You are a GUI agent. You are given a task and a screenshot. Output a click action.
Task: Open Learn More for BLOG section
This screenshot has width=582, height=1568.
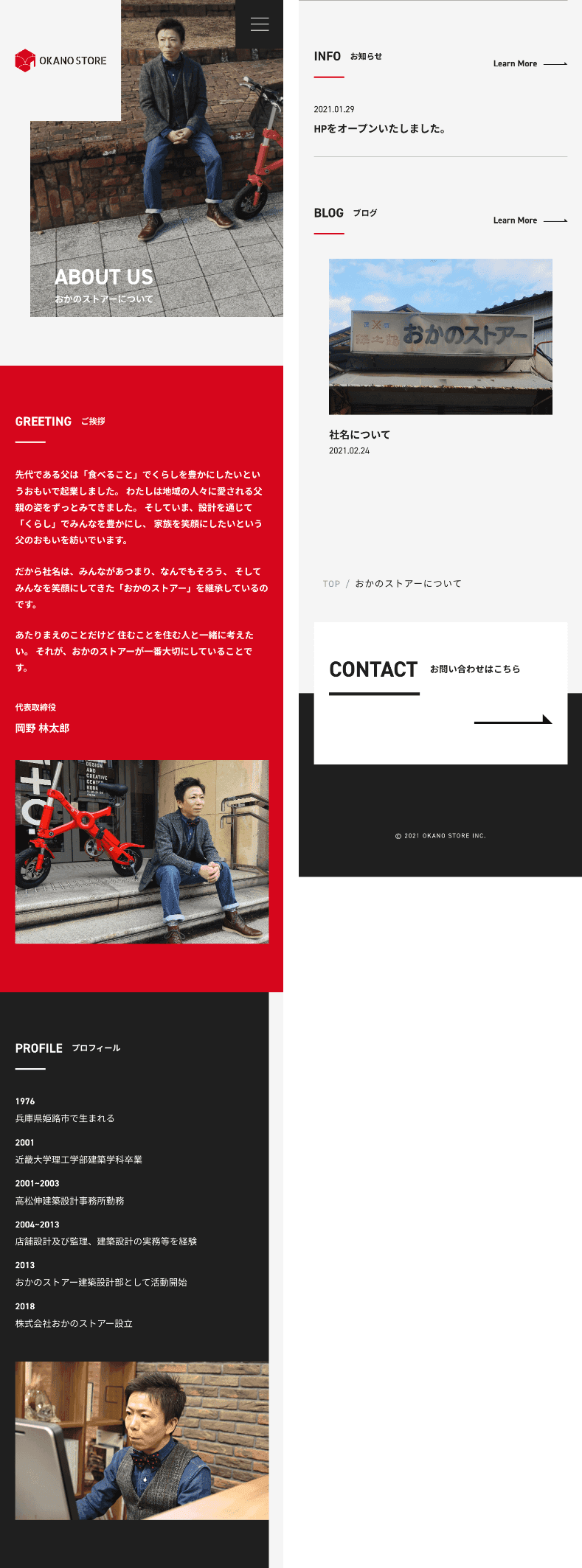point(529,220)
